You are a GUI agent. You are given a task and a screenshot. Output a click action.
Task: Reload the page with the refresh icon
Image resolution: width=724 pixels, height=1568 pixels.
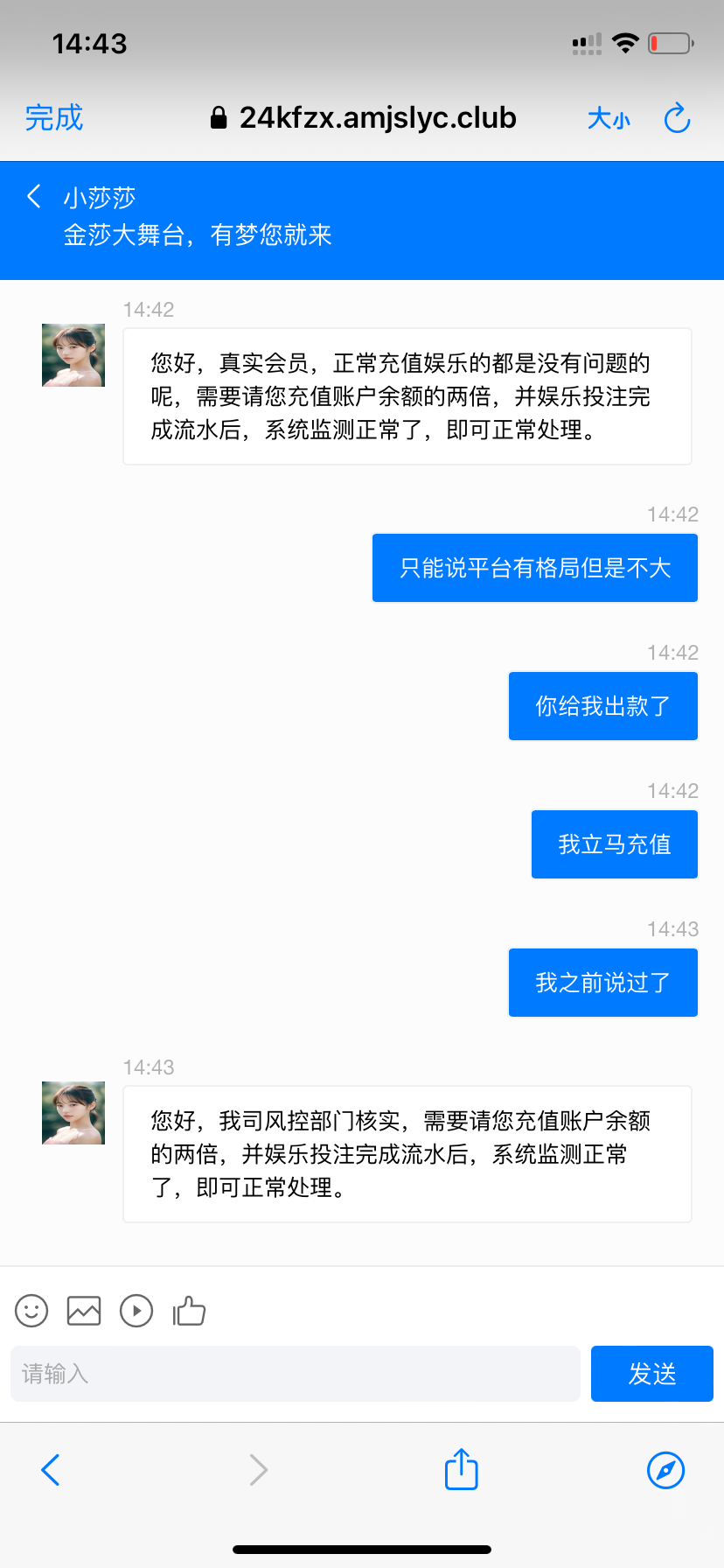[x=677, y=119]
